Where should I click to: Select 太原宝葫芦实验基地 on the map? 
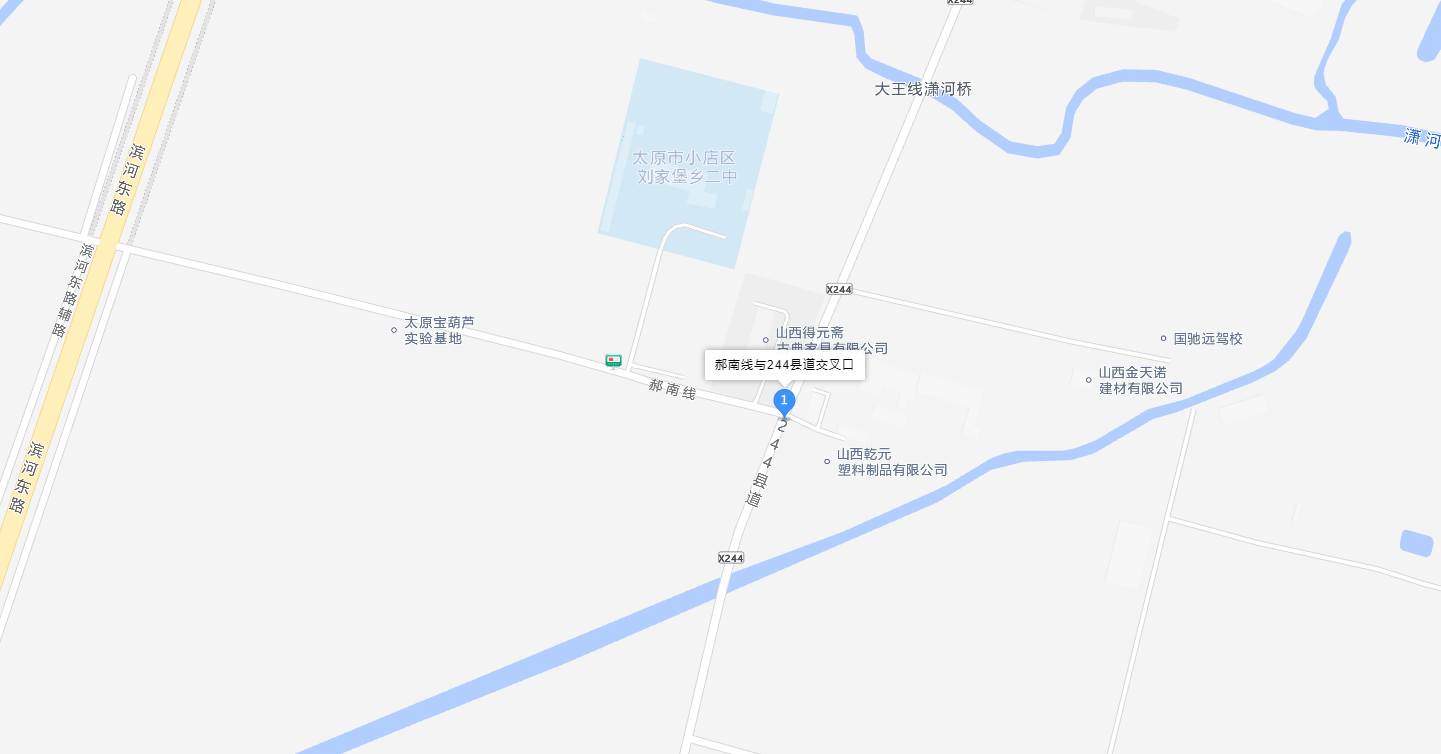(394, 330)
